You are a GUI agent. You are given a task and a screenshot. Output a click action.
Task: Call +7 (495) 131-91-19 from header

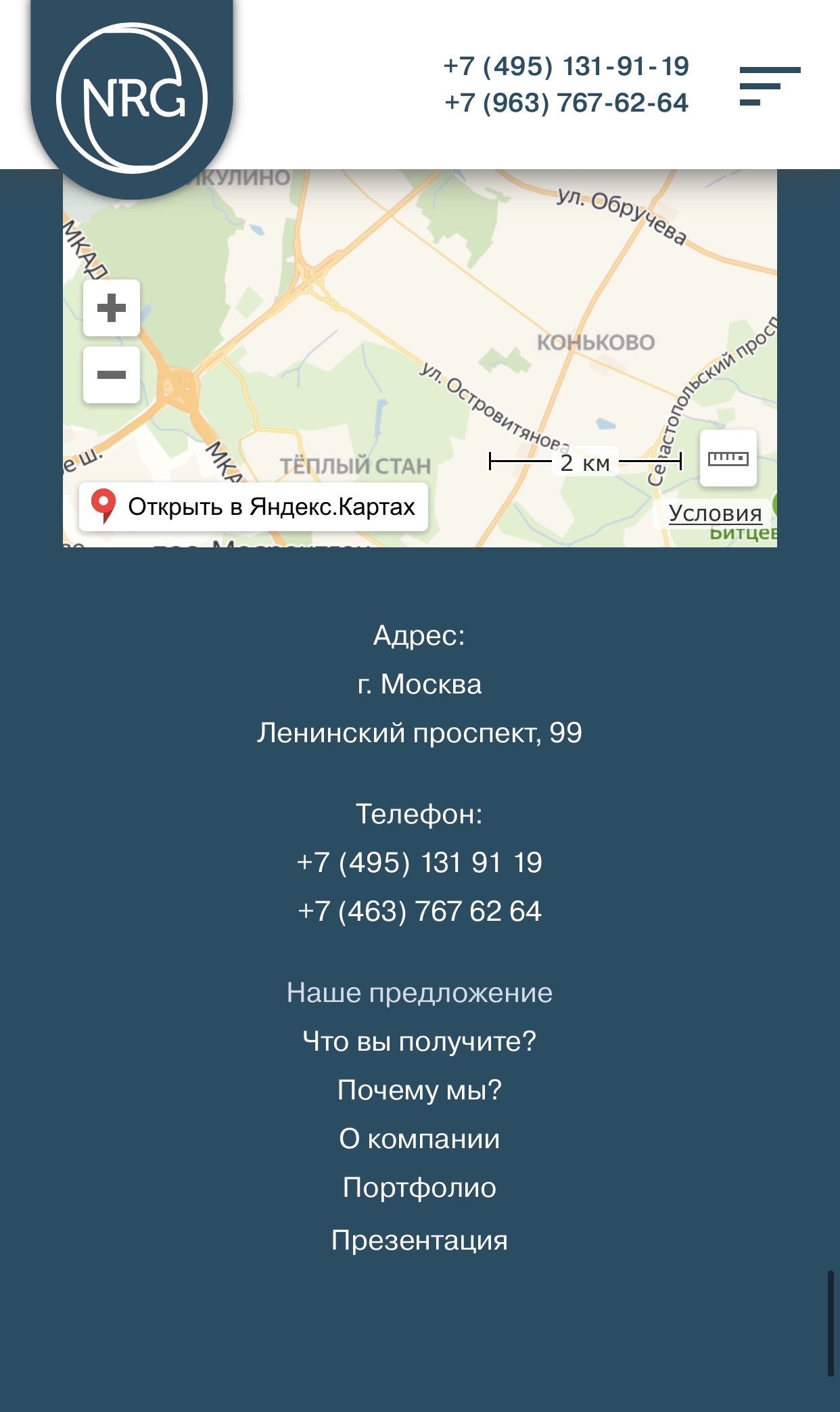pyautogui.click(x=566, y=66)
